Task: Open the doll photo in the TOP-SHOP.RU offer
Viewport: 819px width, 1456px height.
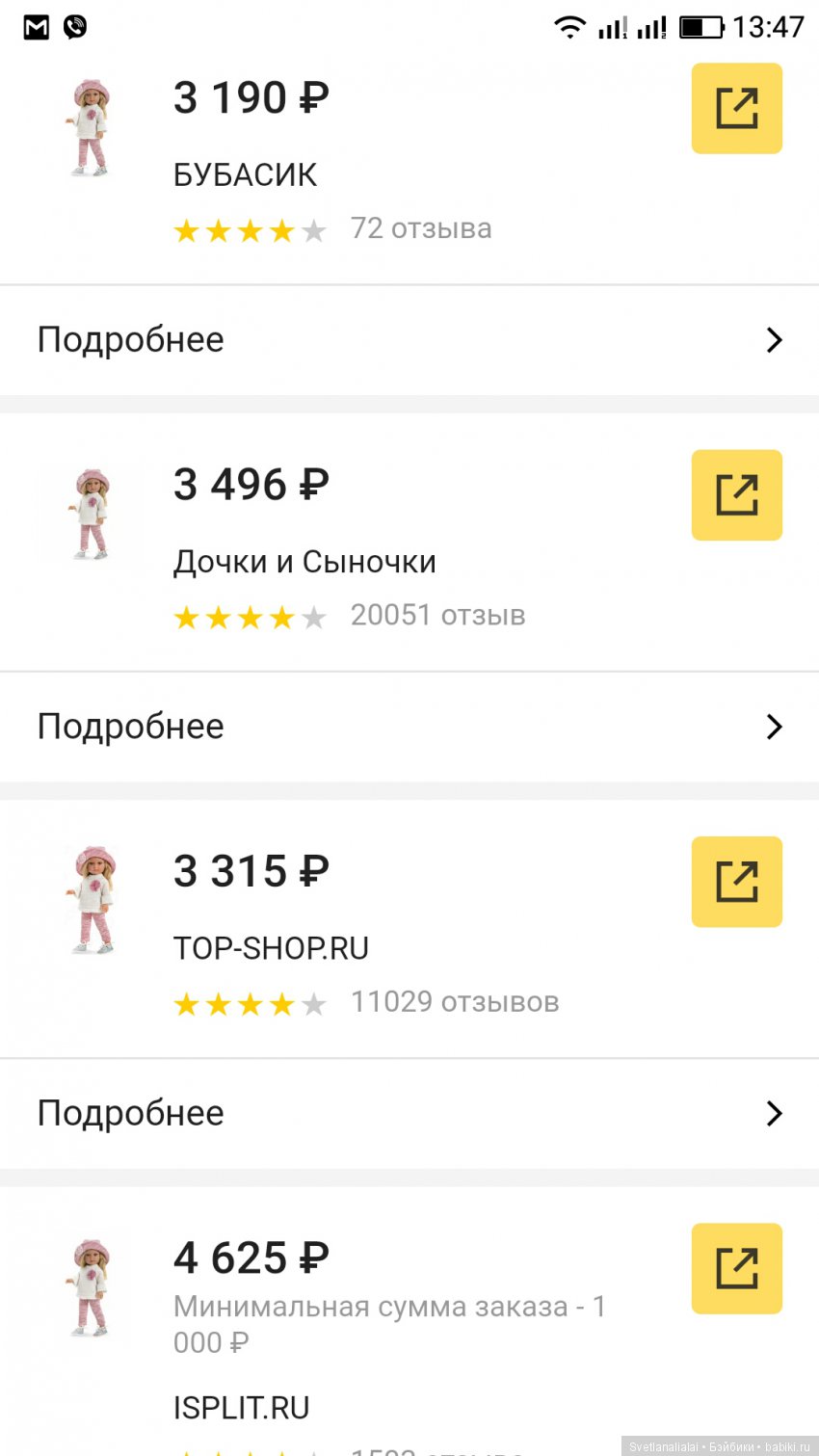Action: 91,901
